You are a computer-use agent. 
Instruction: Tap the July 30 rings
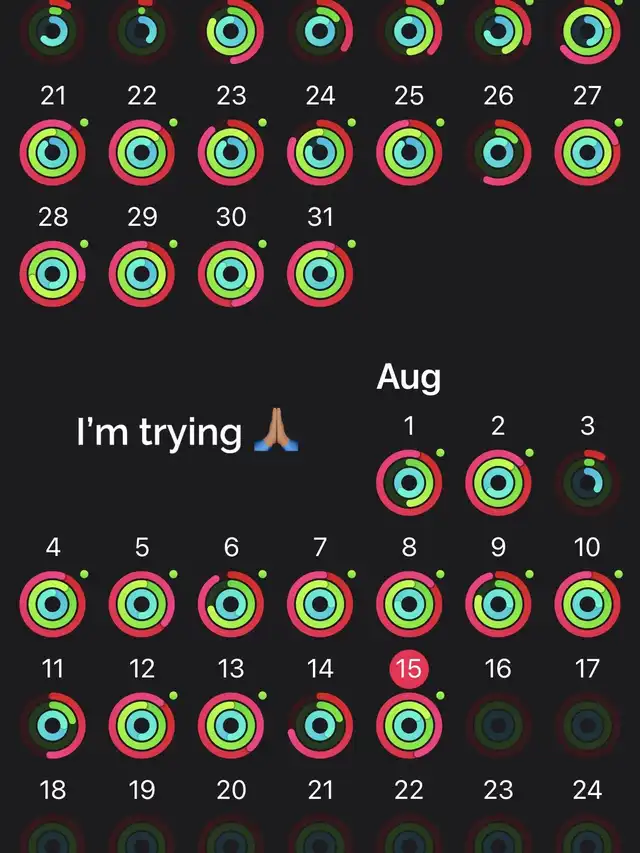231,273
